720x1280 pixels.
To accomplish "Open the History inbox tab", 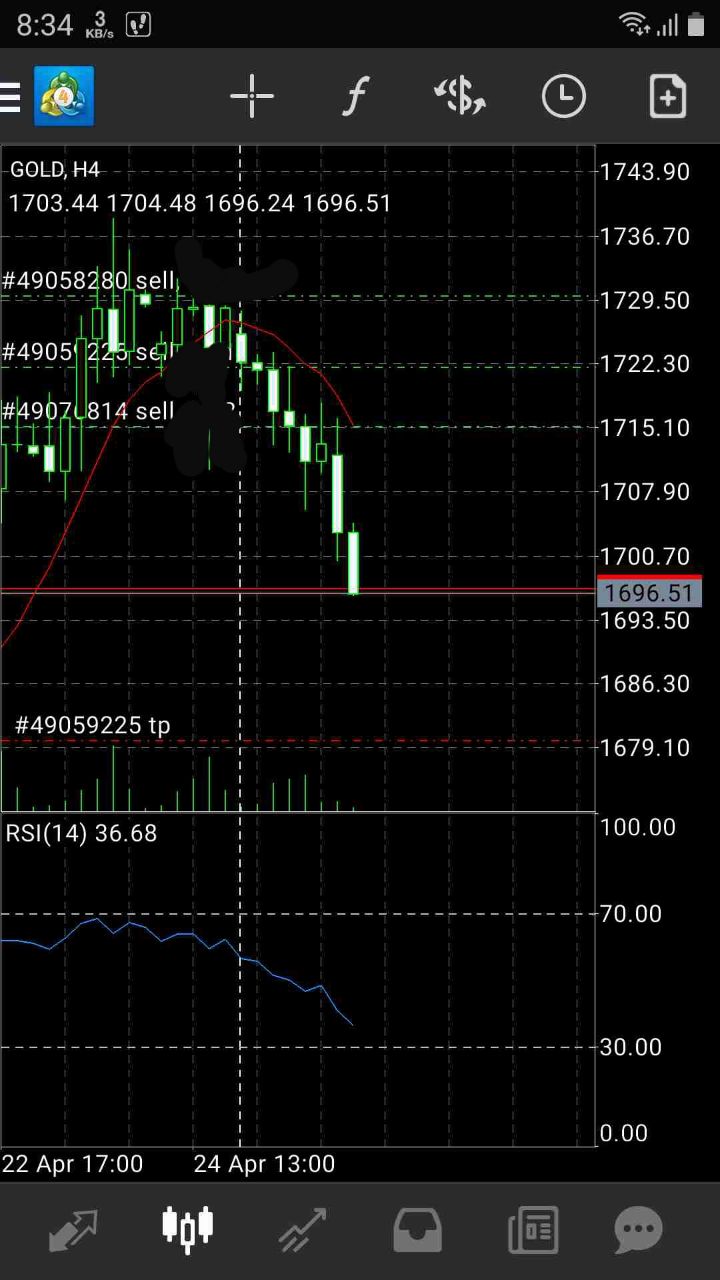I will [418, 1229].
